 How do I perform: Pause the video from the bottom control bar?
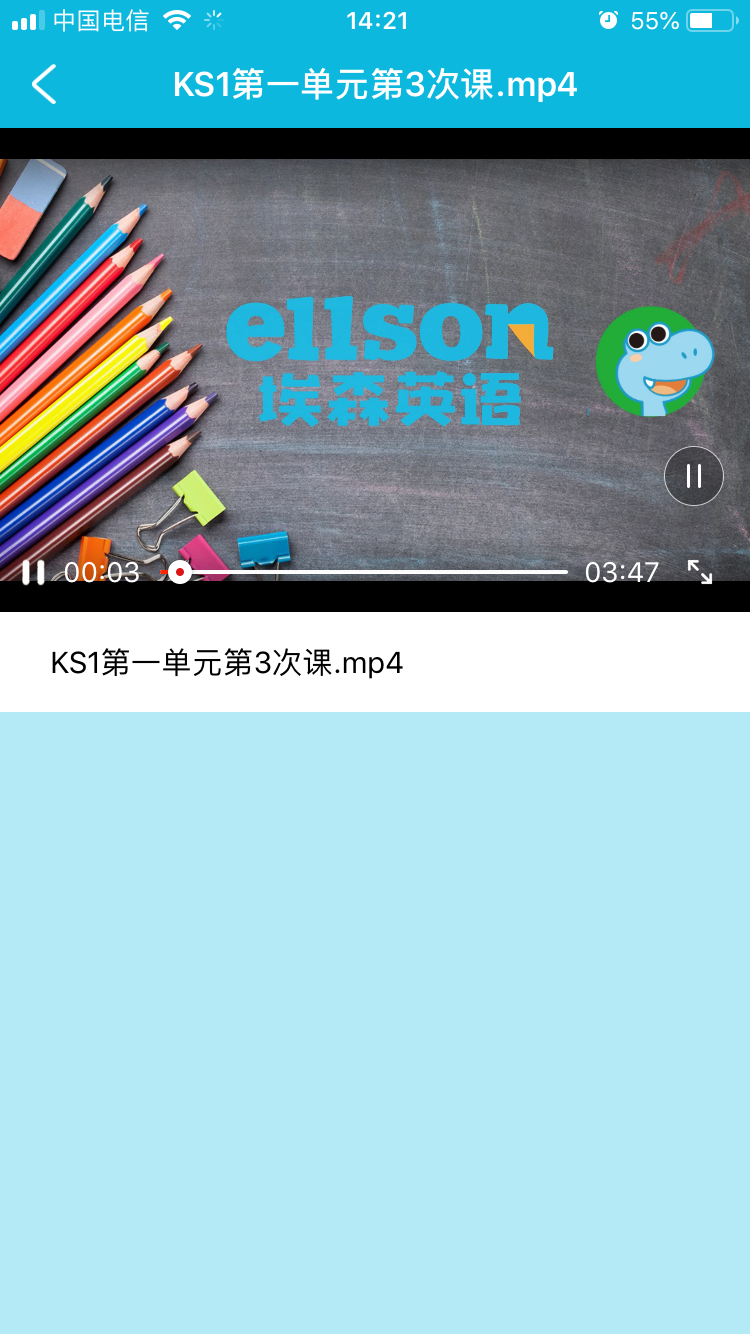point(33,572)
